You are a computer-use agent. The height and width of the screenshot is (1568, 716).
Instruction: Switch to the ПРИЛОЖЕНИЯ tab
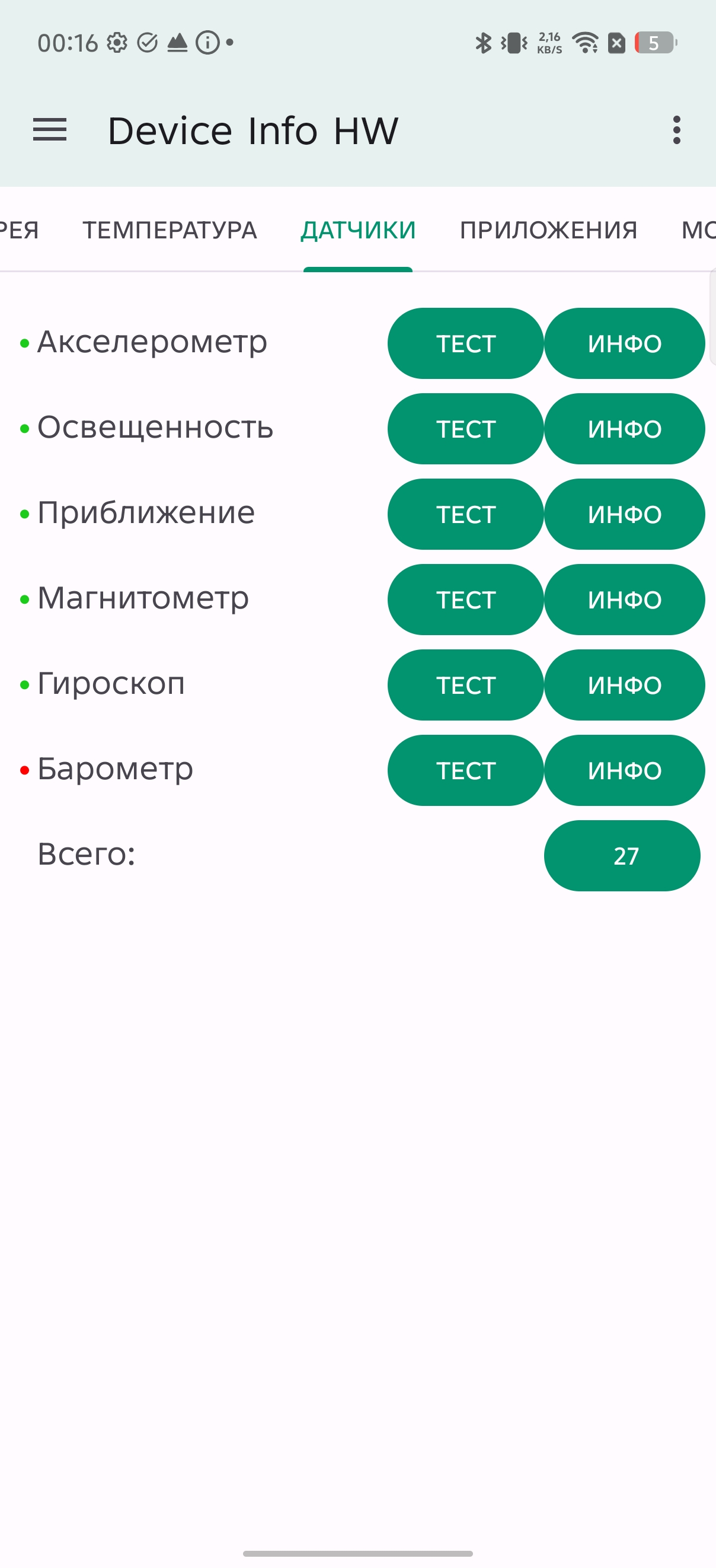tap(548, 230)
